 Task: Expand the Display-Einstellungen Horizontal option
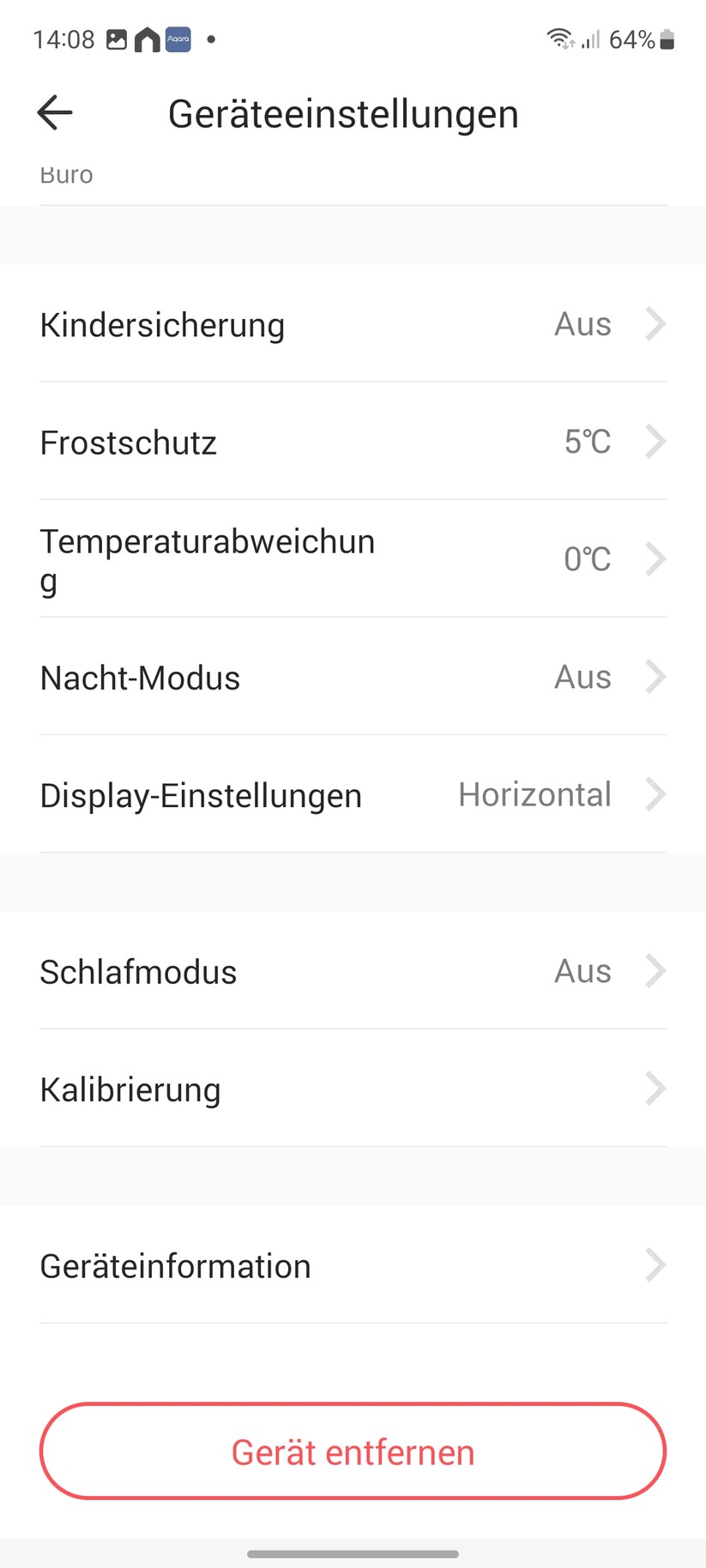[352, 795]
